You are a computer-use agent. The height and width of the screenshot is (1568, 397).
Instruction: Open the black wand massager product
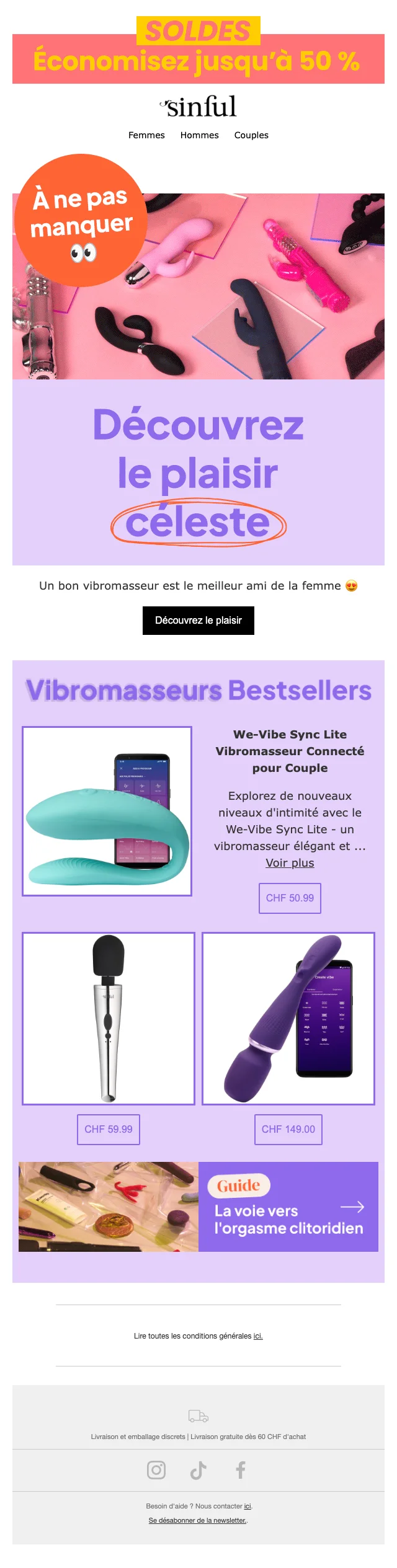(109, 1018)
